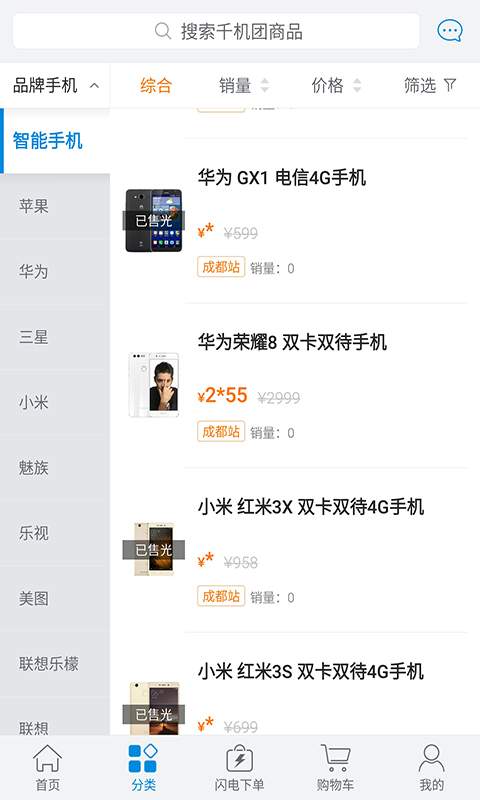Switch to the 我的 profile tab
480x800 pixels.
coord(432,767)
